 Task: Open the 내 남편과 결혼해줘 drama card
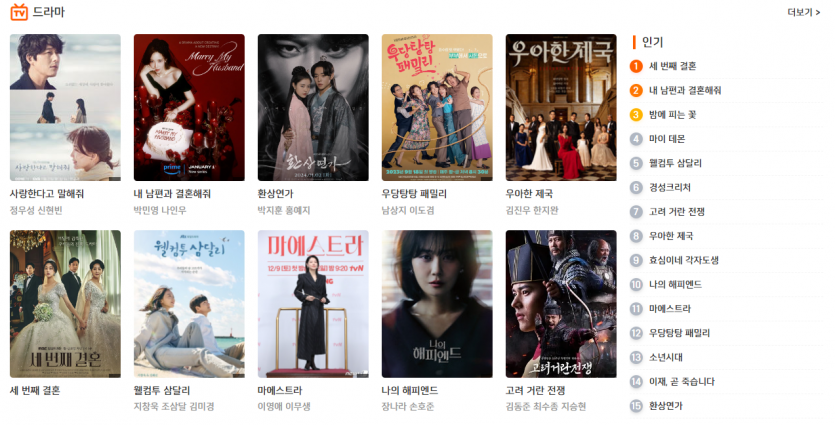[x=189, y=107]
